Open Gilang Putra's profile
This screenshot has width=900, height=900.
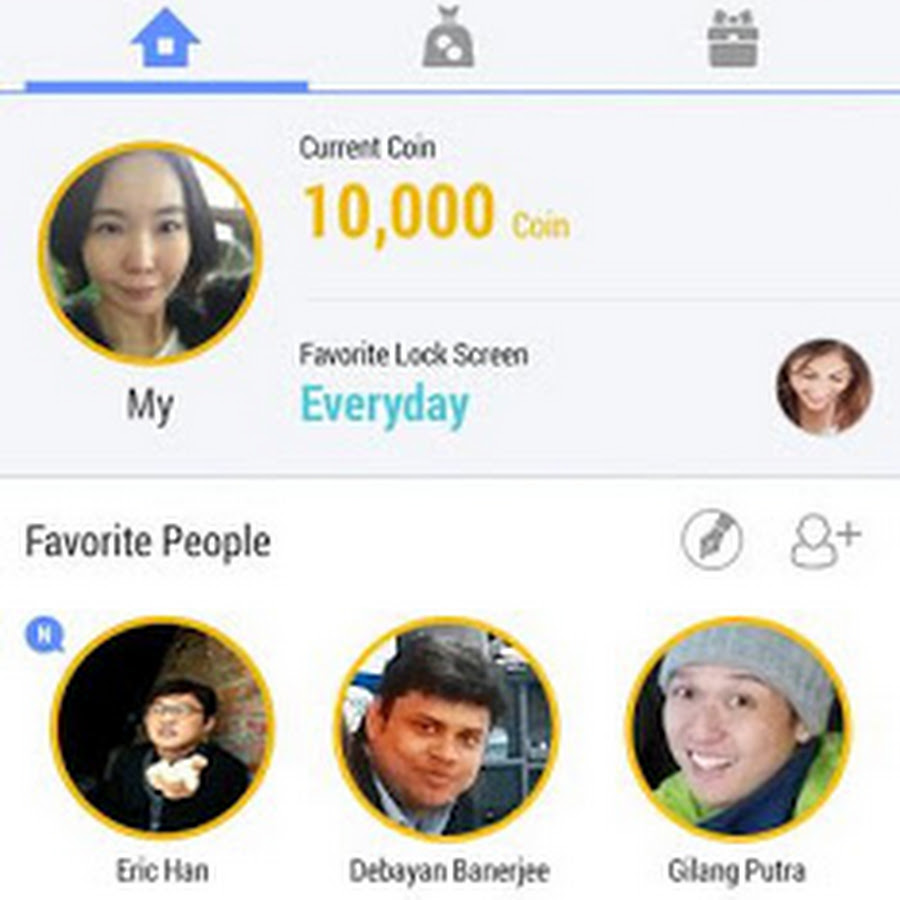coord(737,728)
